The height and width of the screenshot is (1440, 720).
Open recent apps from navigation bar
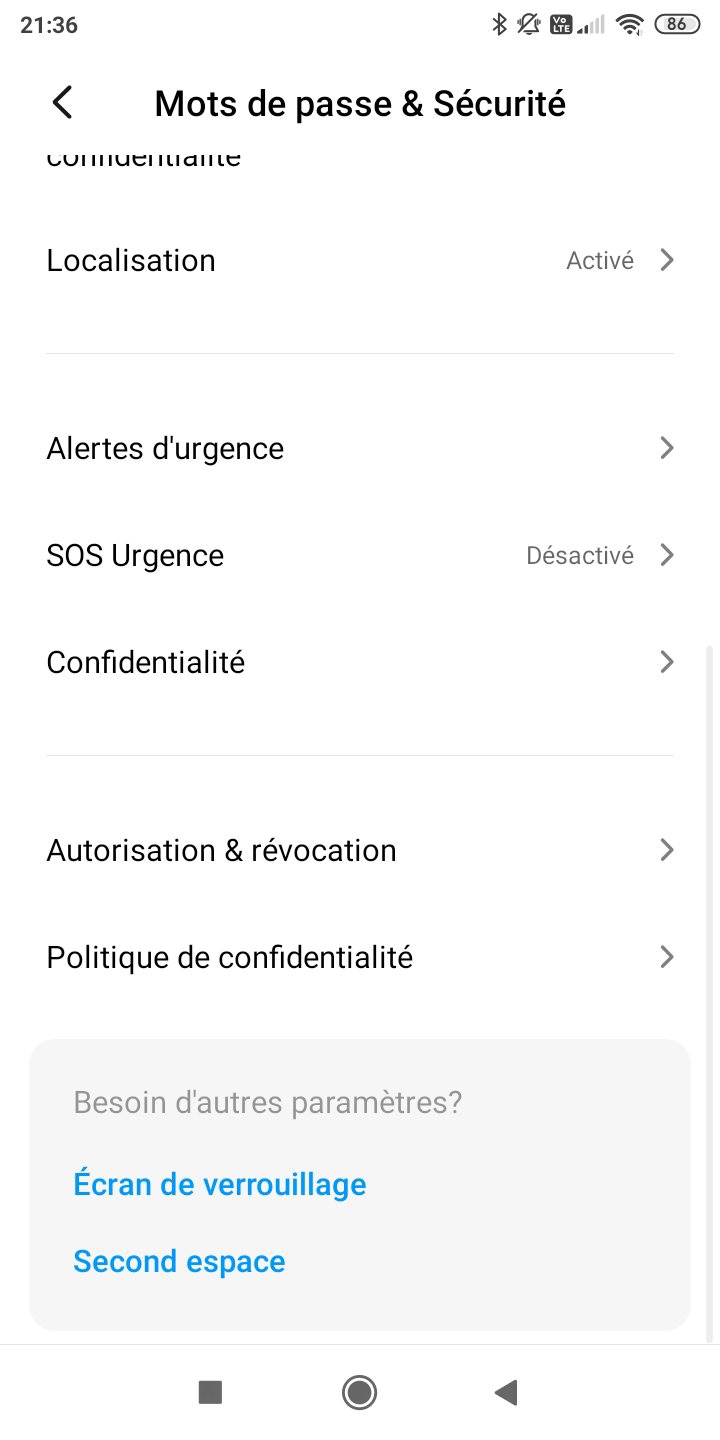(210, 1392)
